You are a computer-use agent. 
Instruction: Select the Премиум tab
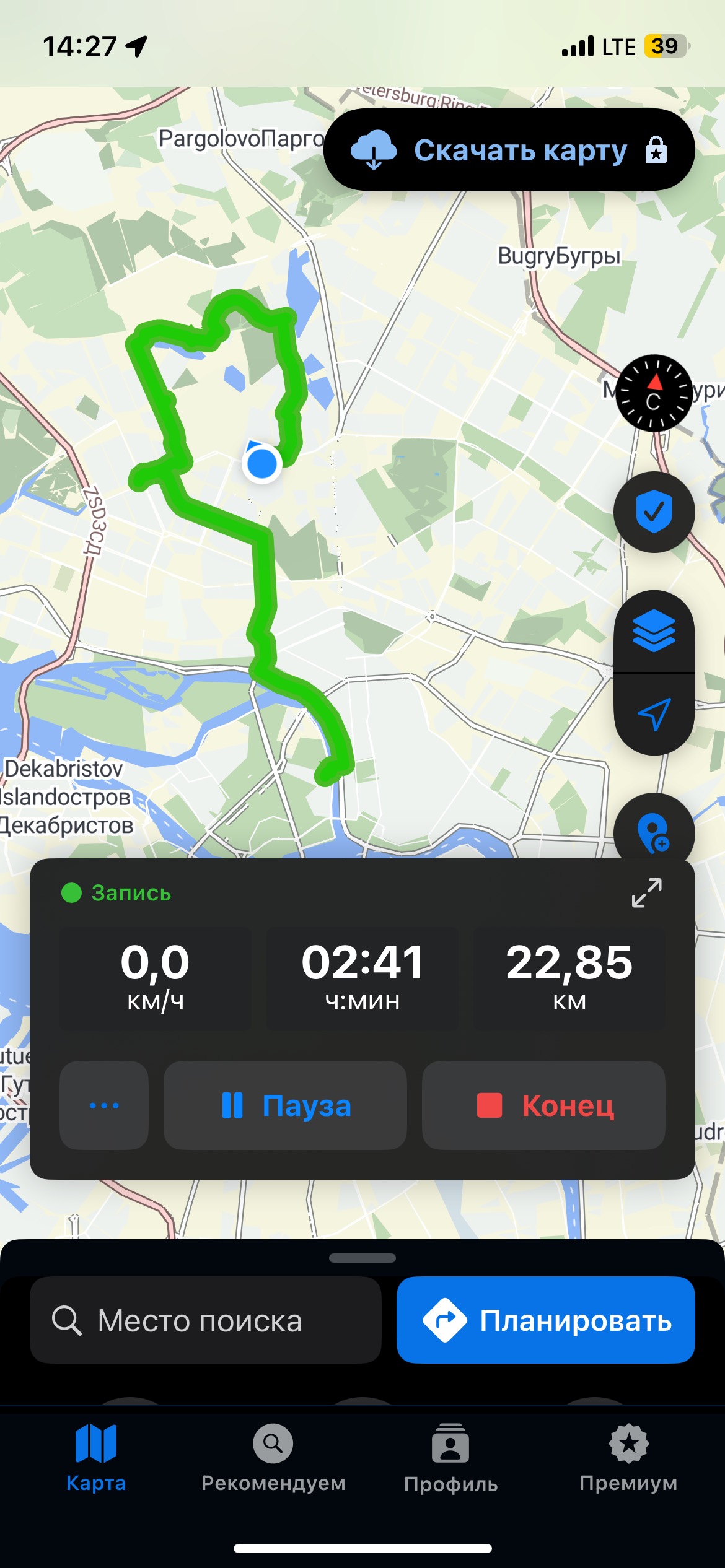[x=628, y=1458]
